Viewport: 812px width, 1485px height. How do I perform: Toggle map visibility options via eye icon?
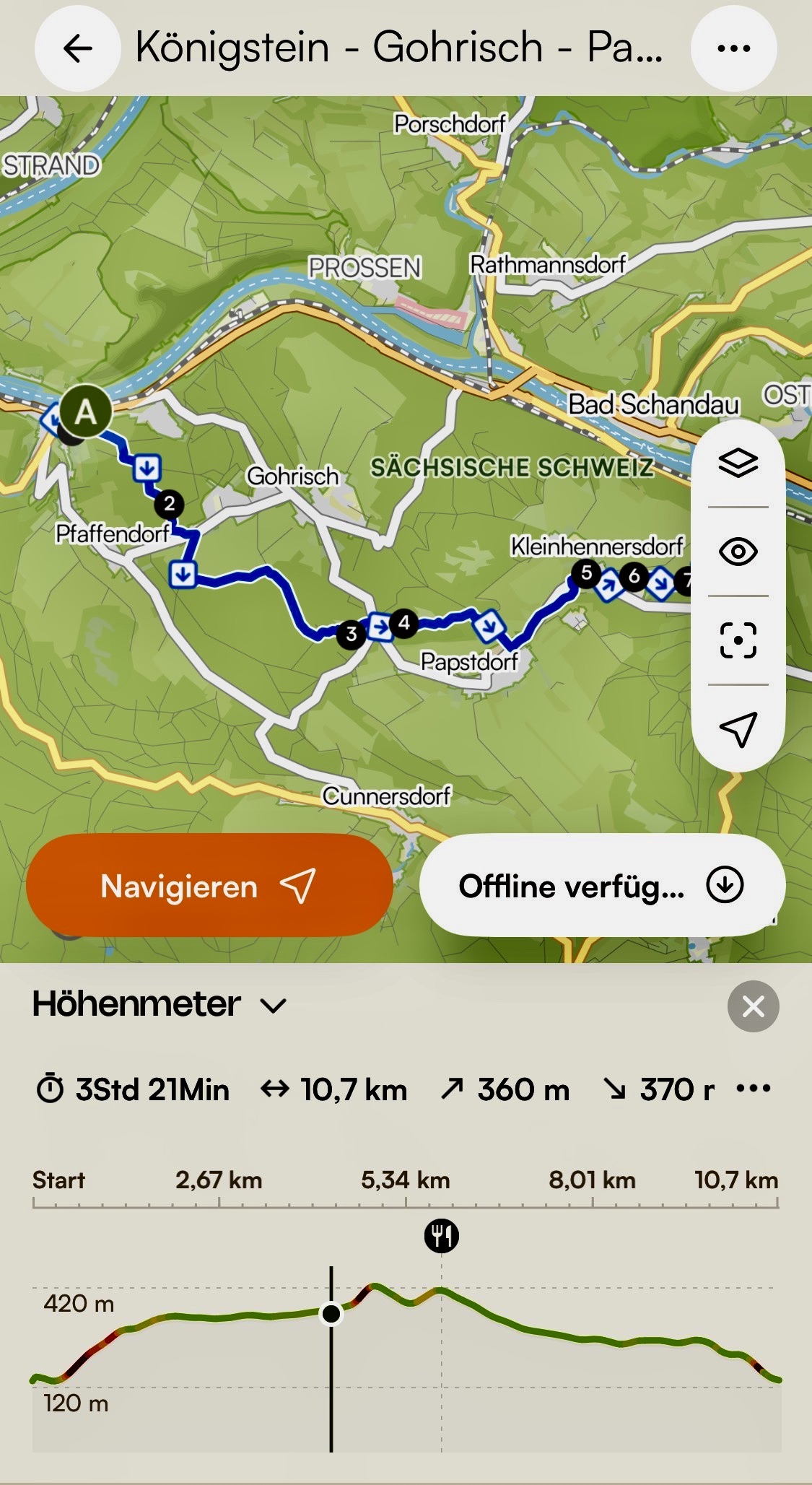point(738,552)
